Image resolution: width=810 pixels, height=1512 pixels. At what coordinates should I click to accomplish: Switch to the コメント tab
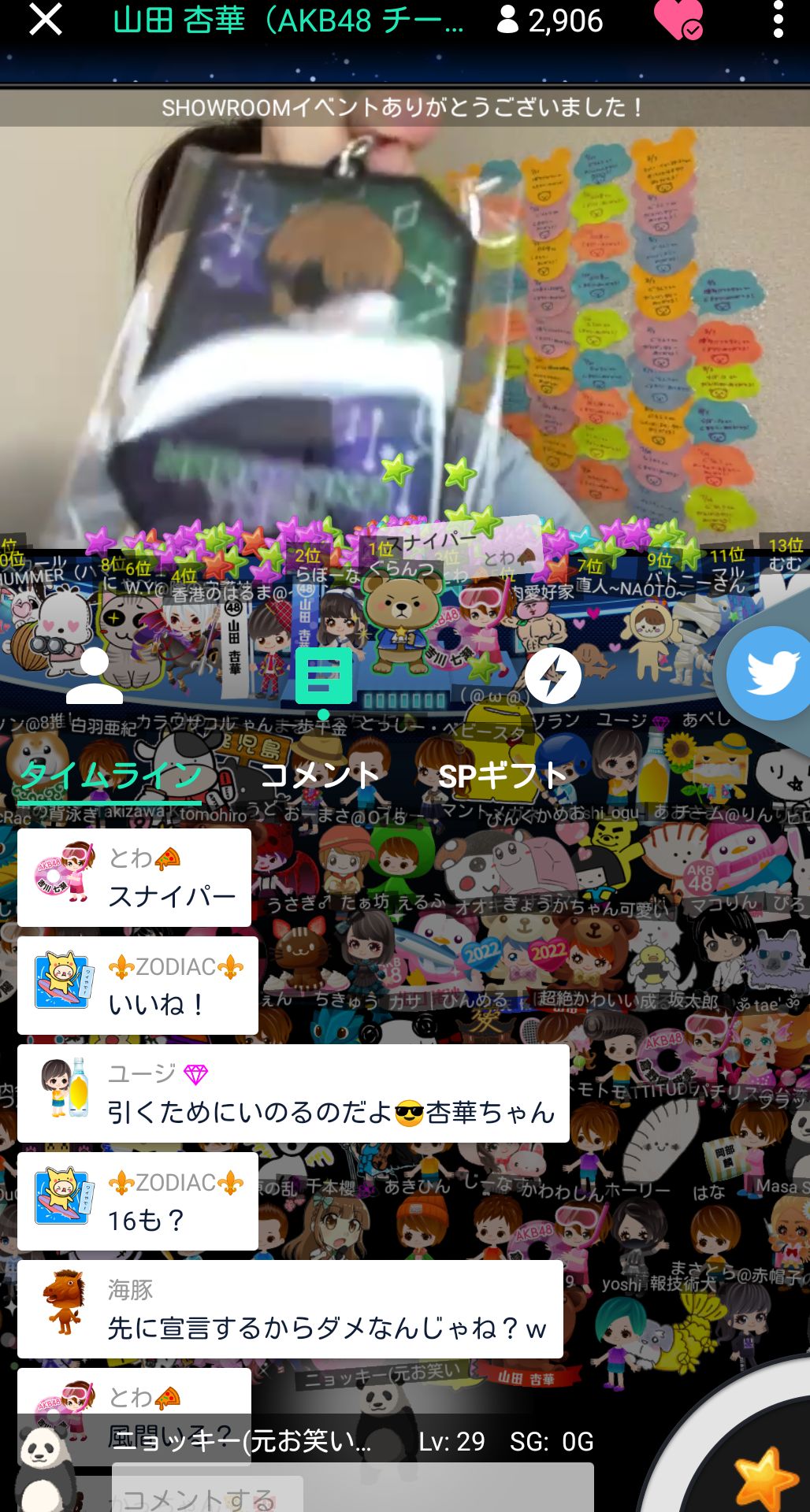320,776
